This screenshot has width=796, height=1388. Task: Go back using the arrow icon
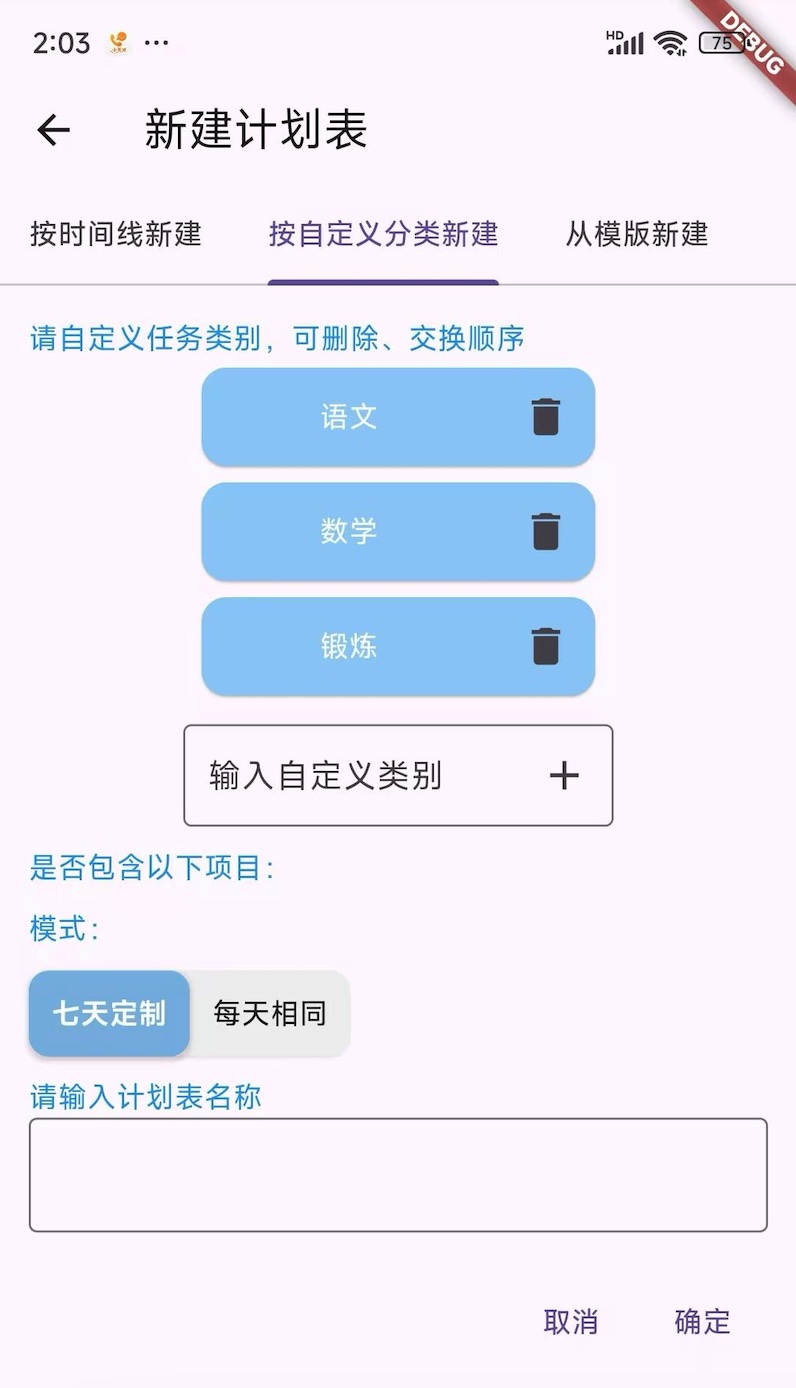point(53,129)
